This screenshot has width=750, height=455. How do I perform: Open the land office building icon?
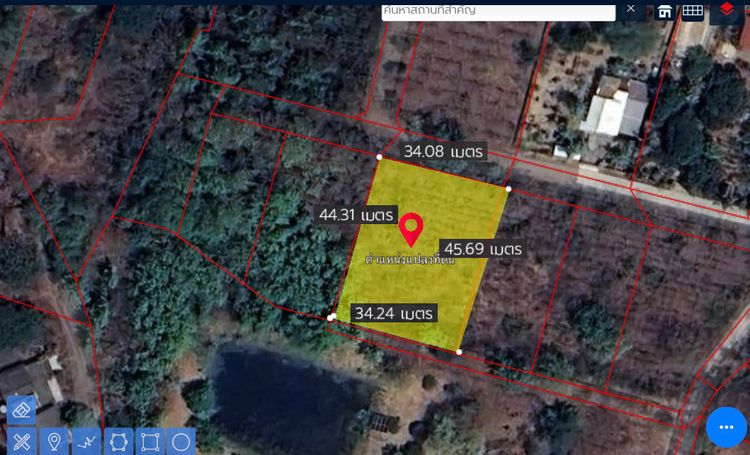(x=664, y=11)
